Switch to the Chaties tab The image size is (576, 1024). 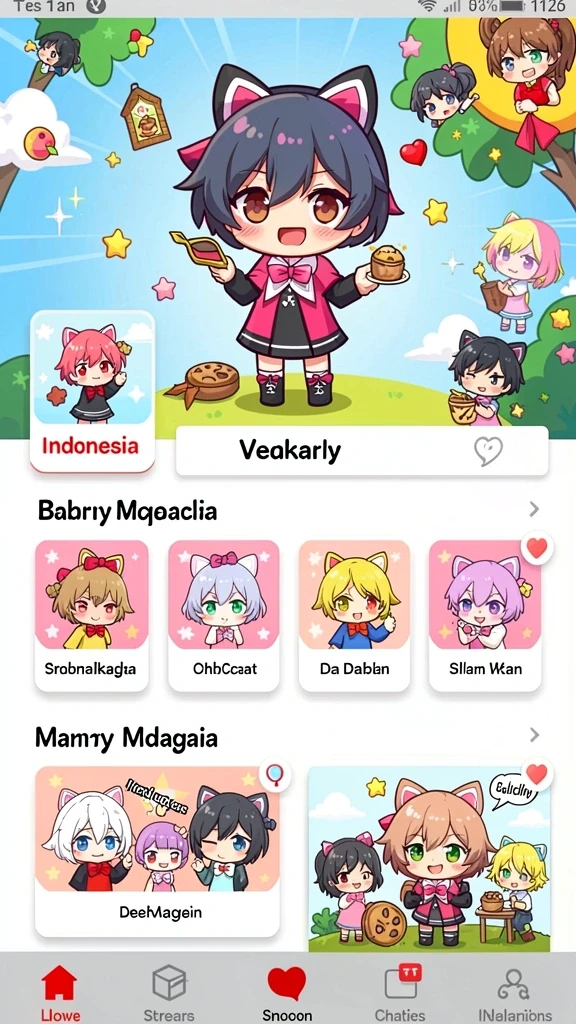pyautogui.click(x=400, y=991)
